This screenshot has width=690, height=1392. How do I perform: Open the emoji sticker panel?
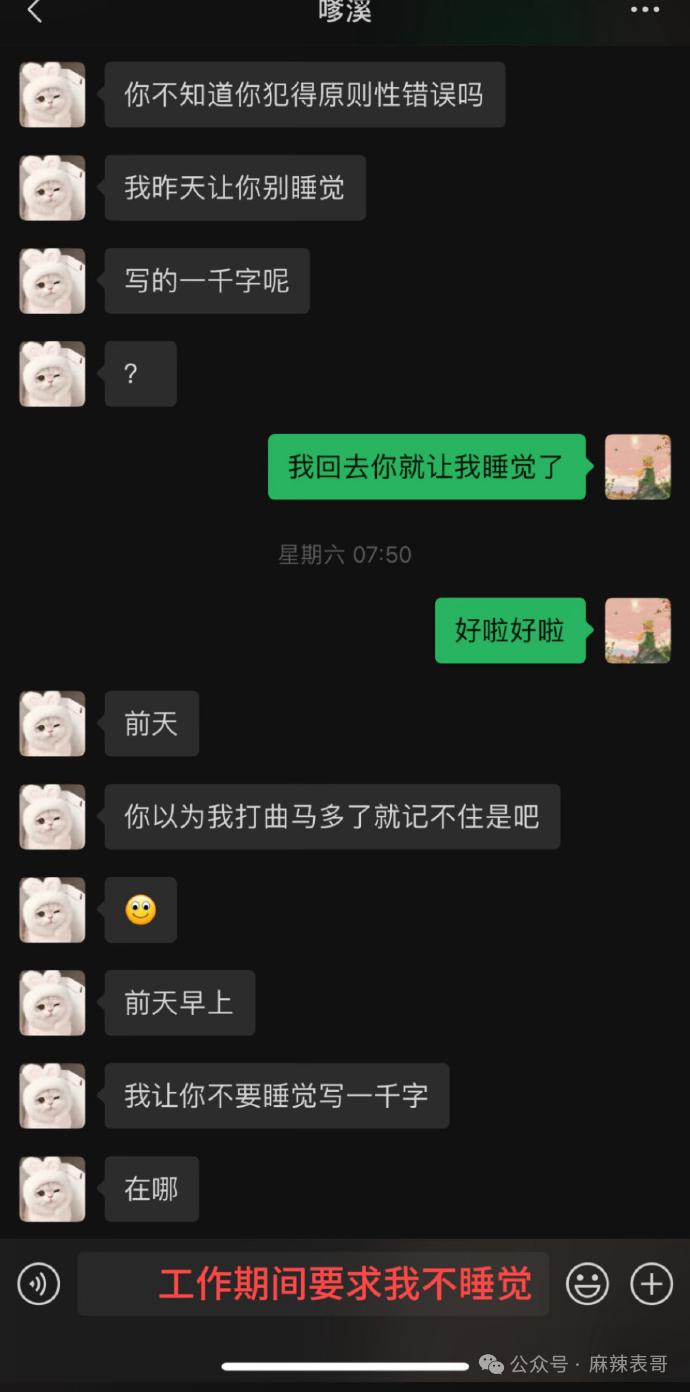(587, 1284)
